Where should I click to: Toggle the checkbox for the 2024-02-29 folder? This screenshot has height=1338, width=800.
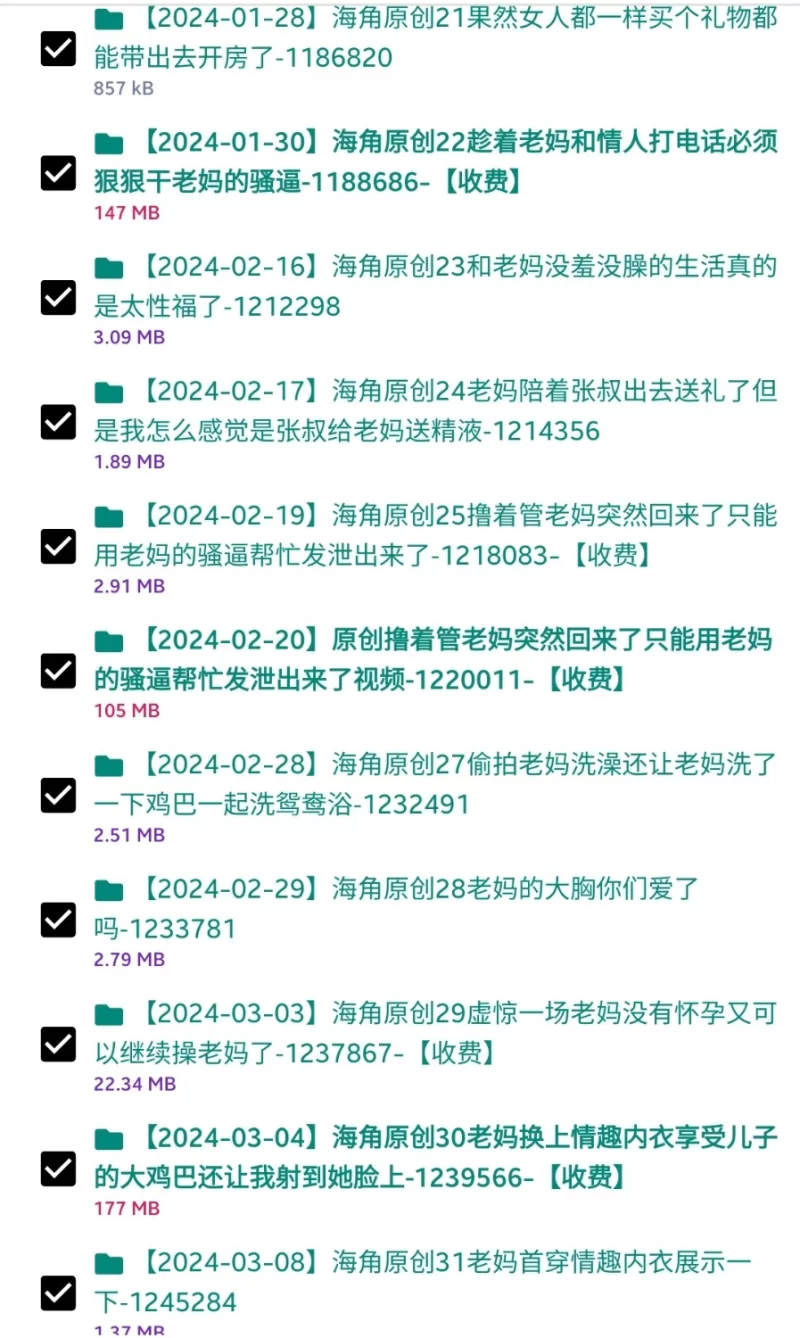coord(58,920)
